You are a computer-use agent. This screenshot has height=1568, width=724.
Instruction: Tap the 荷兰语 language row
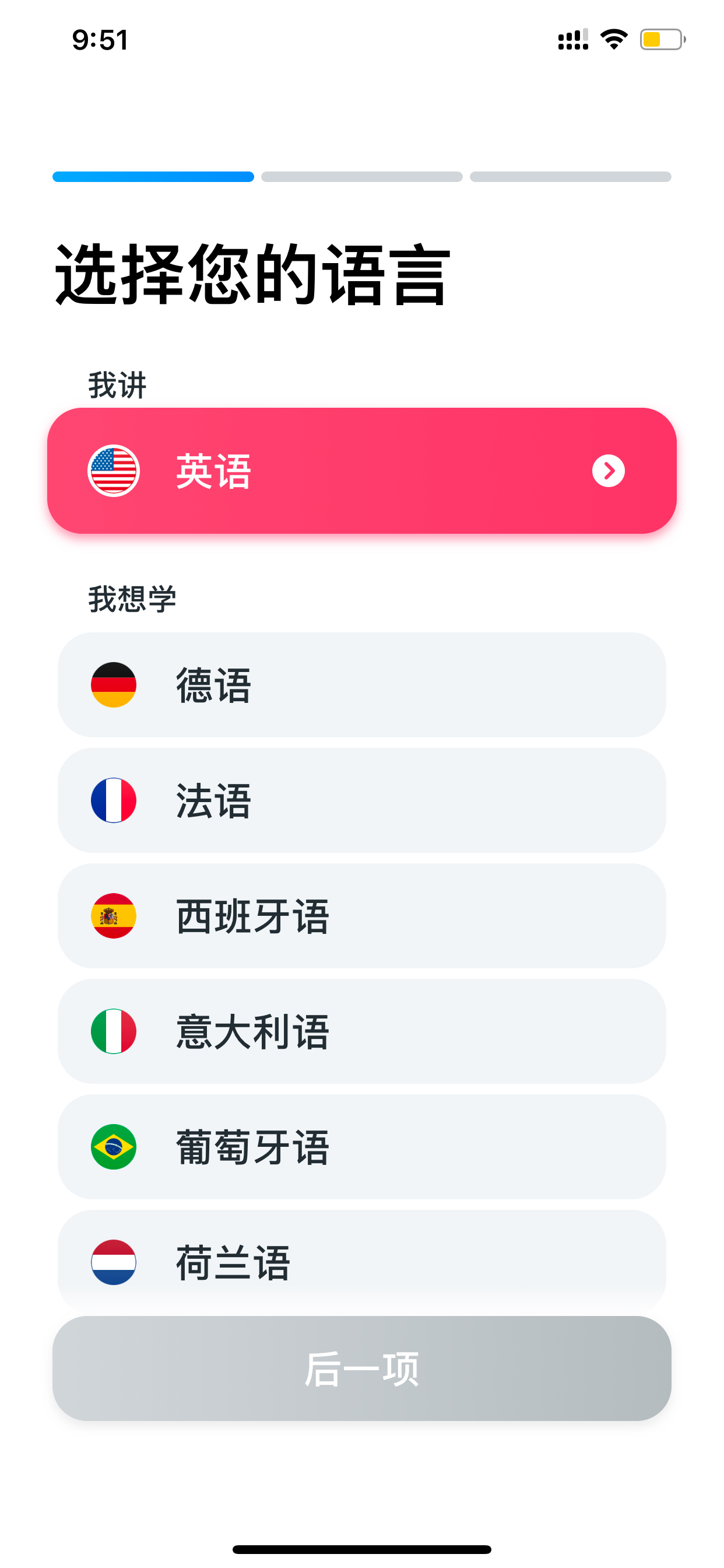click(362, 1262)
